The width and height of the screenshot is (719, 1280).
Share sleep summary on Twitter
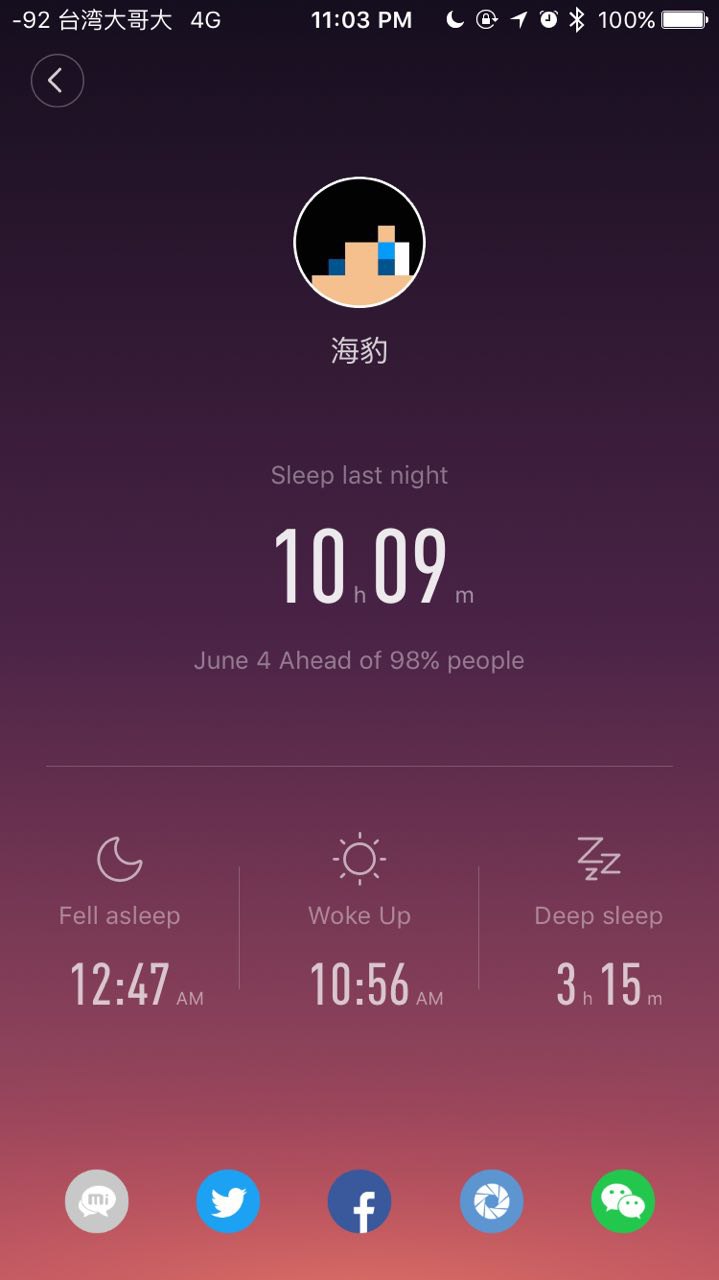coord(228,1201)
